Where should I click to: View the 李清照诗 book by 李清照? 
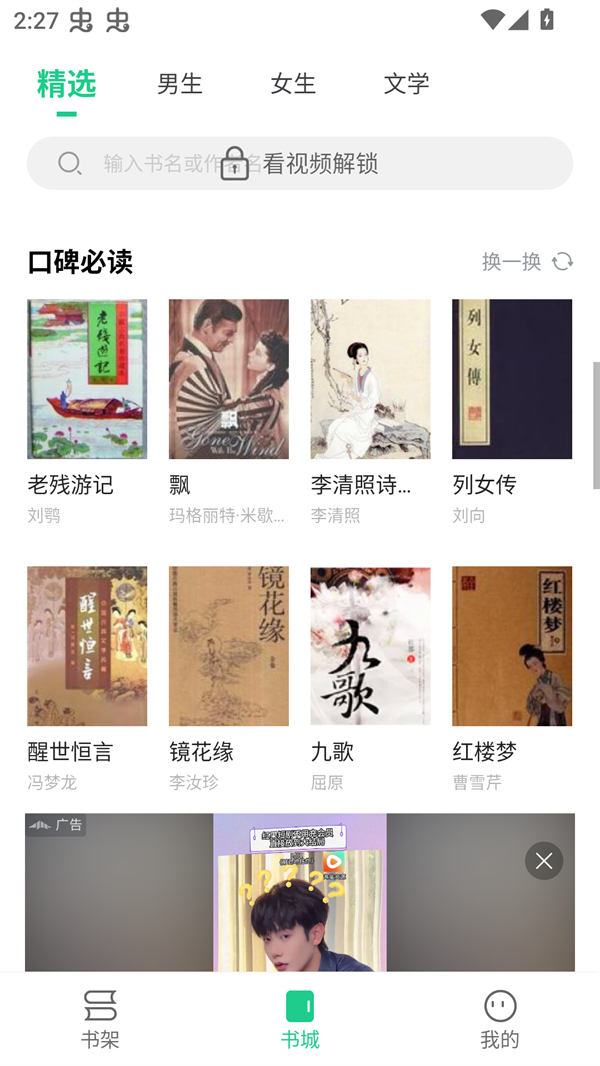point(370,379)
